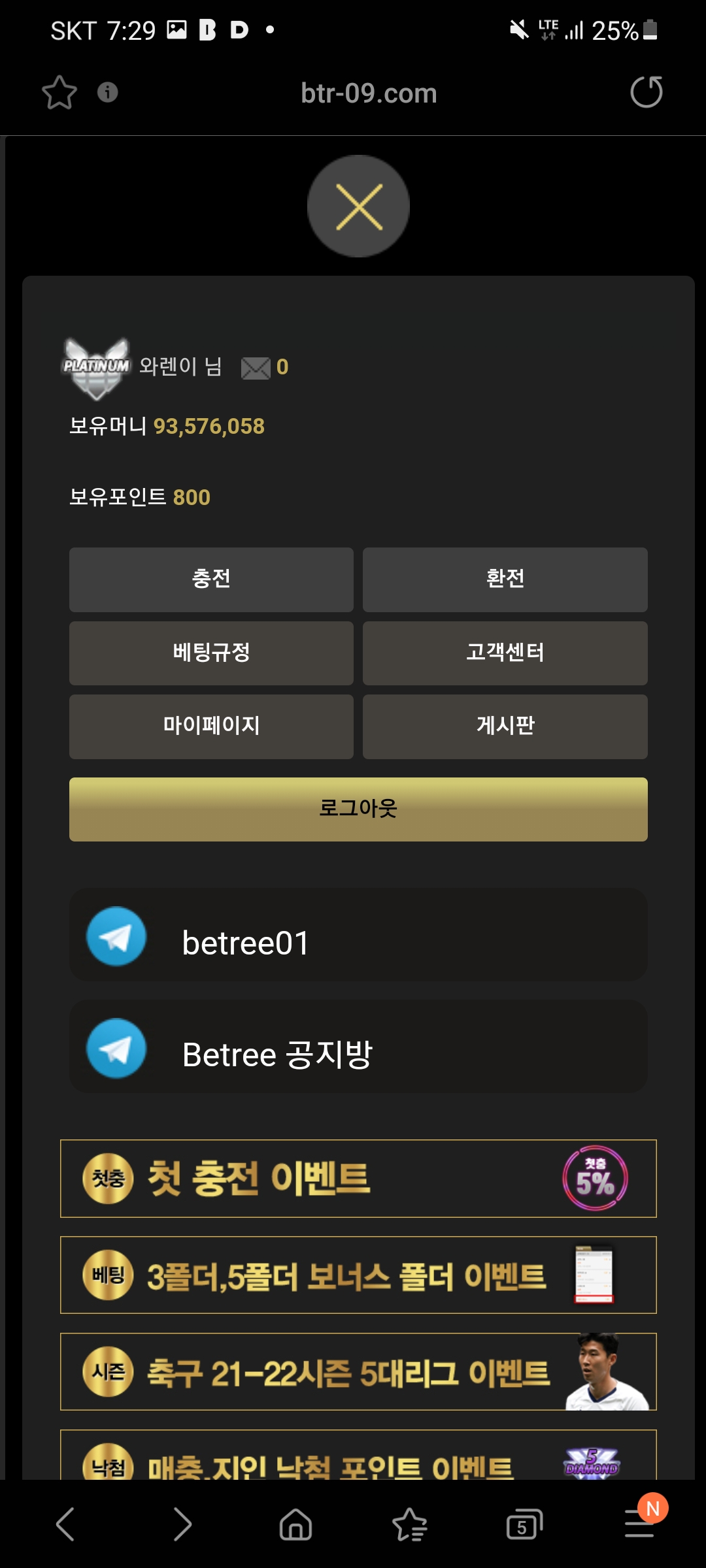
Task: Open the 환전 withdrawal button
Action: tap(505, 580)
